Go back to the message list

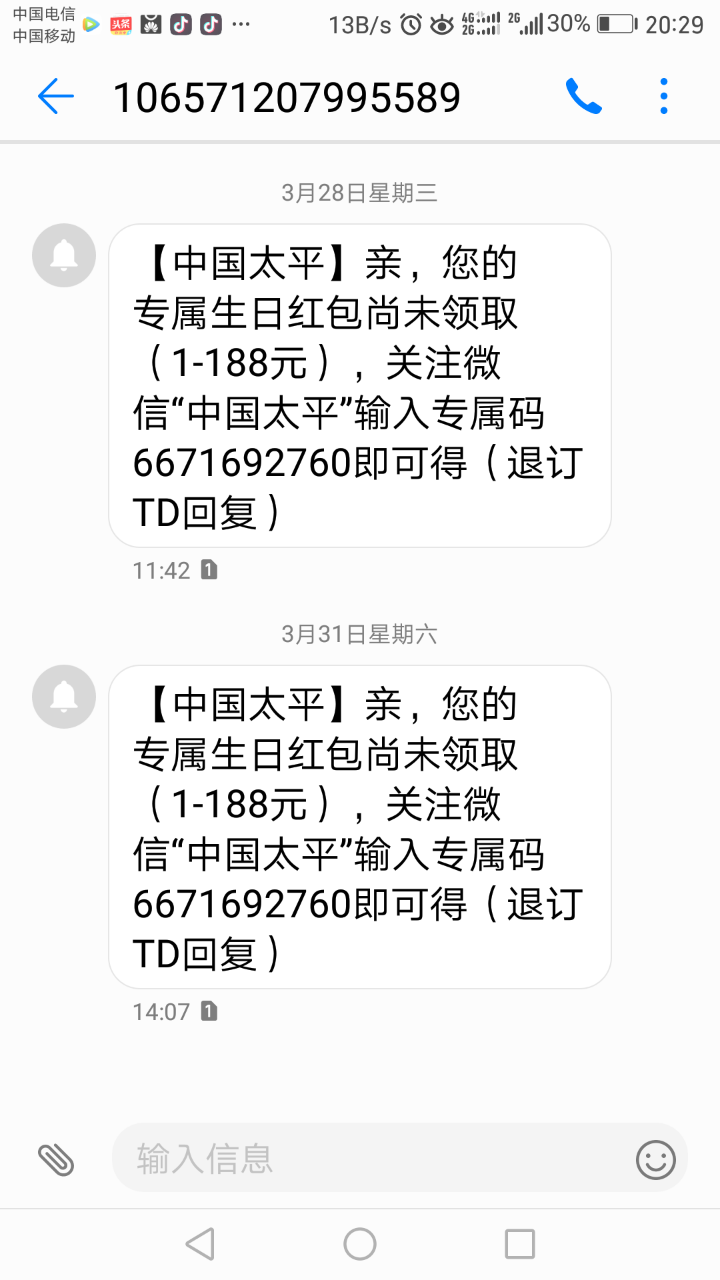[x=56, y=96]
